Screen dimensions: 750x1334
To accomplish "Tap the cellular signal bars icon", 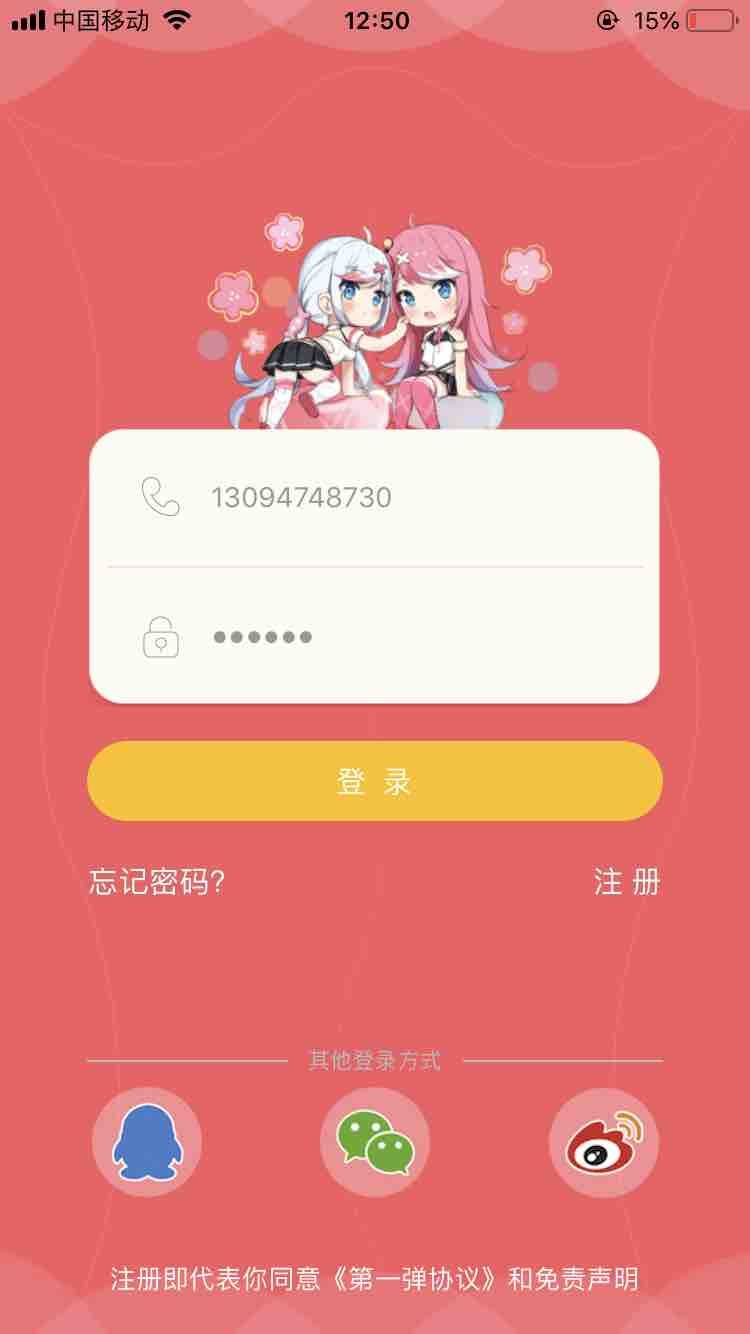I will pos(25,20).
